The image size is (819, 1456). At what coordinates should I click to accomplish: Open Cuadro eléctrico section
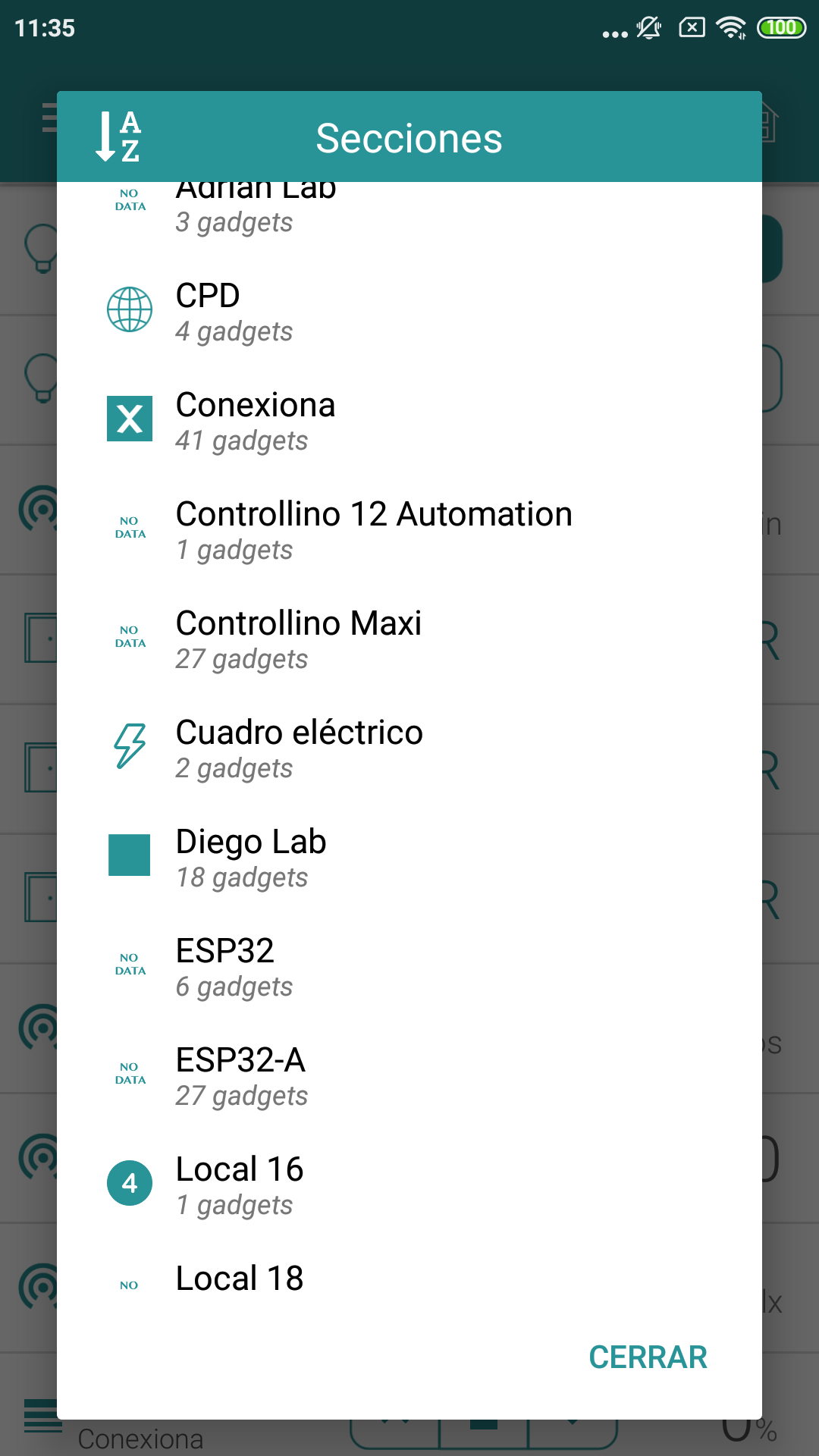[409, 749]
